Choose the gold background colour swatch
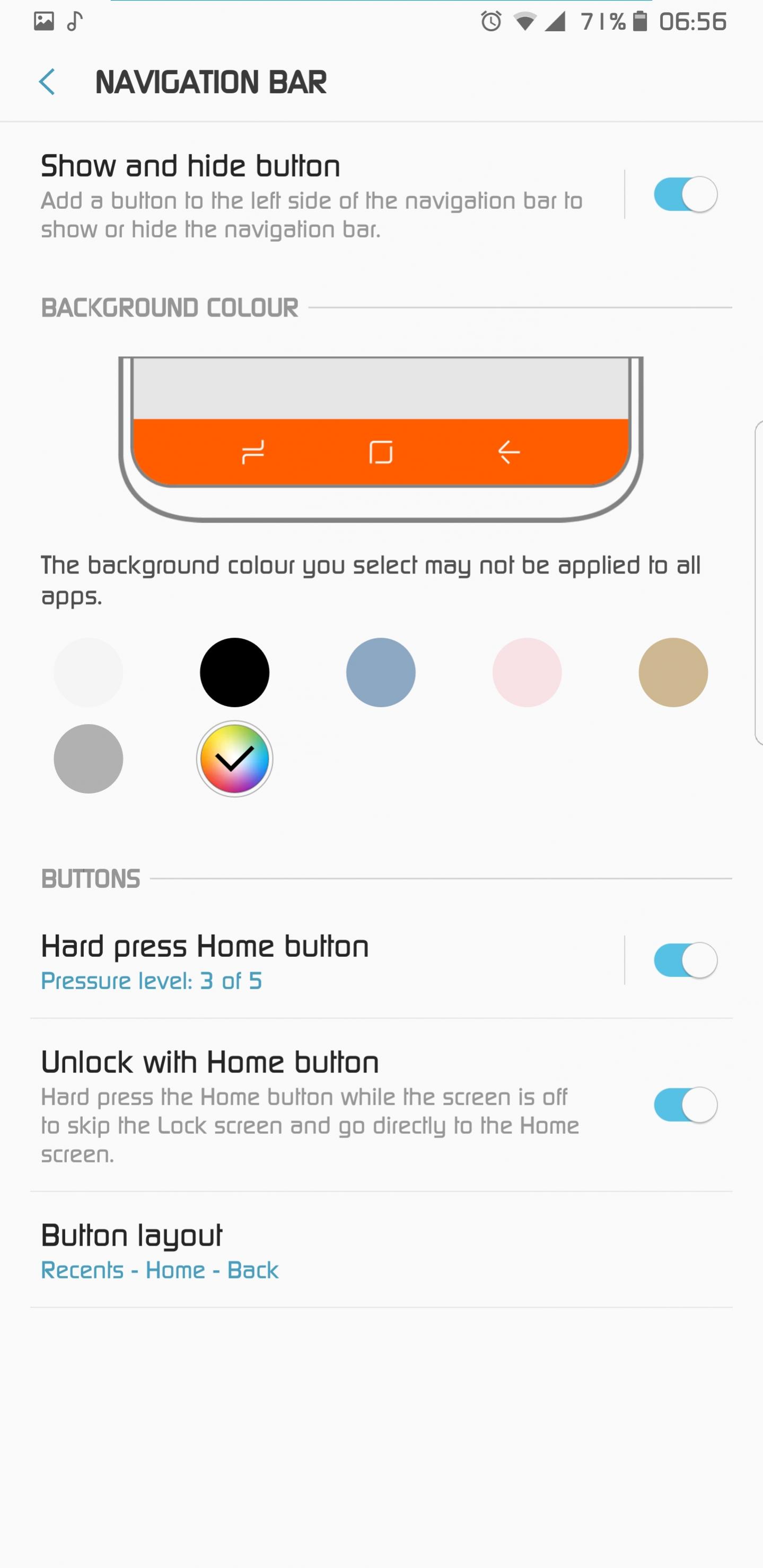Viewport: 763px width, 1568px height. click(x=673, y=673)
